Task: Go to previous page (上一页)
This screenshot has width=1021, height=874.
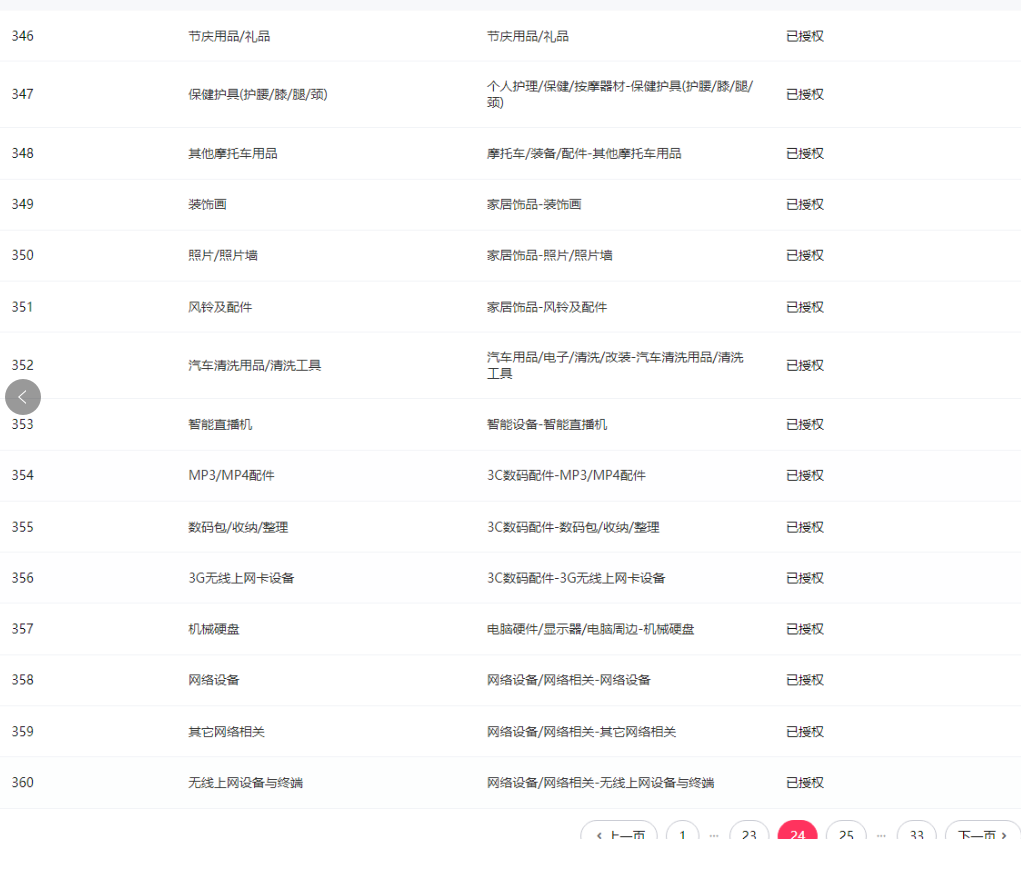Action: 619,834
